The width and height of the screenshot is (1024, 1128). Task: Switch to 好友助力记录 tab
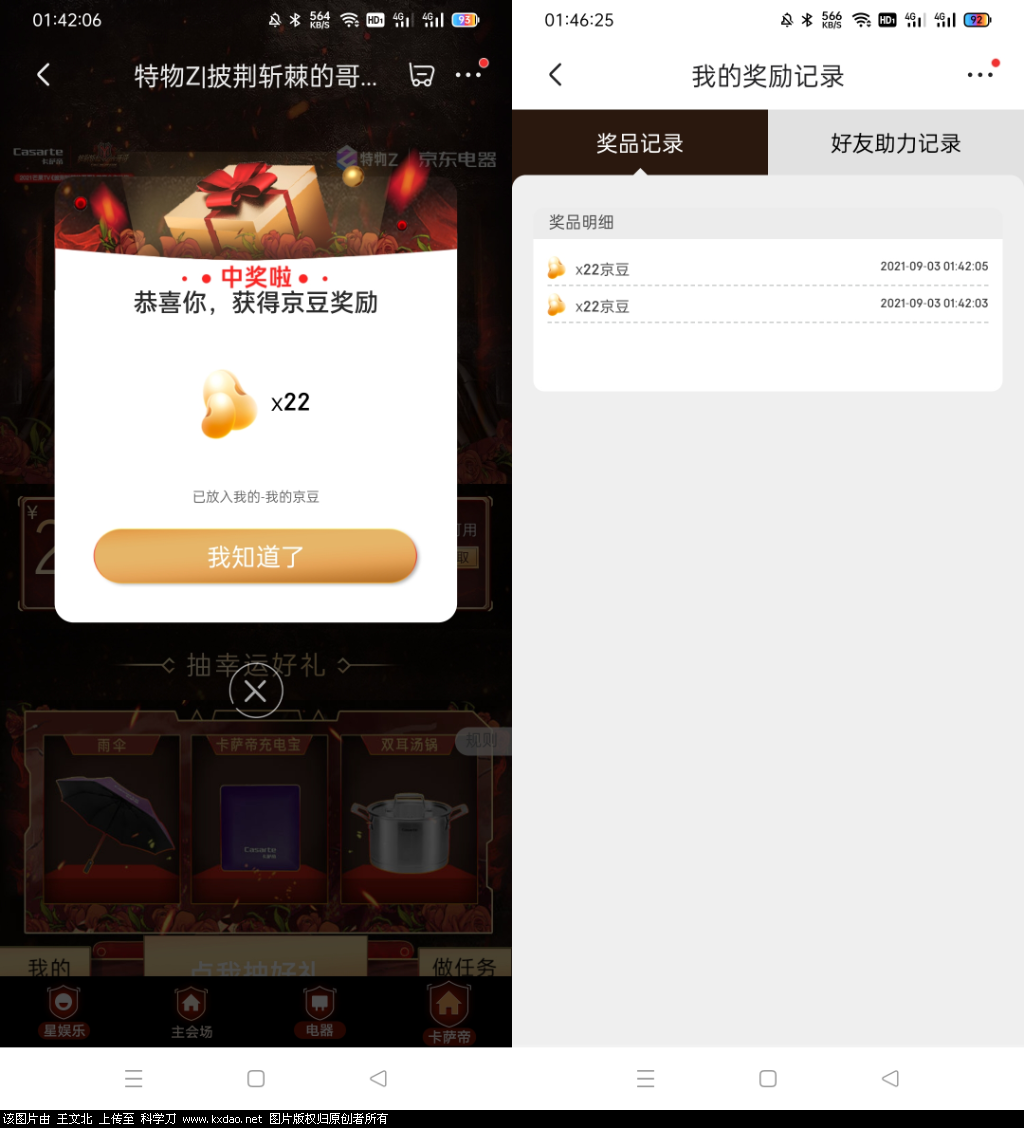895,143
